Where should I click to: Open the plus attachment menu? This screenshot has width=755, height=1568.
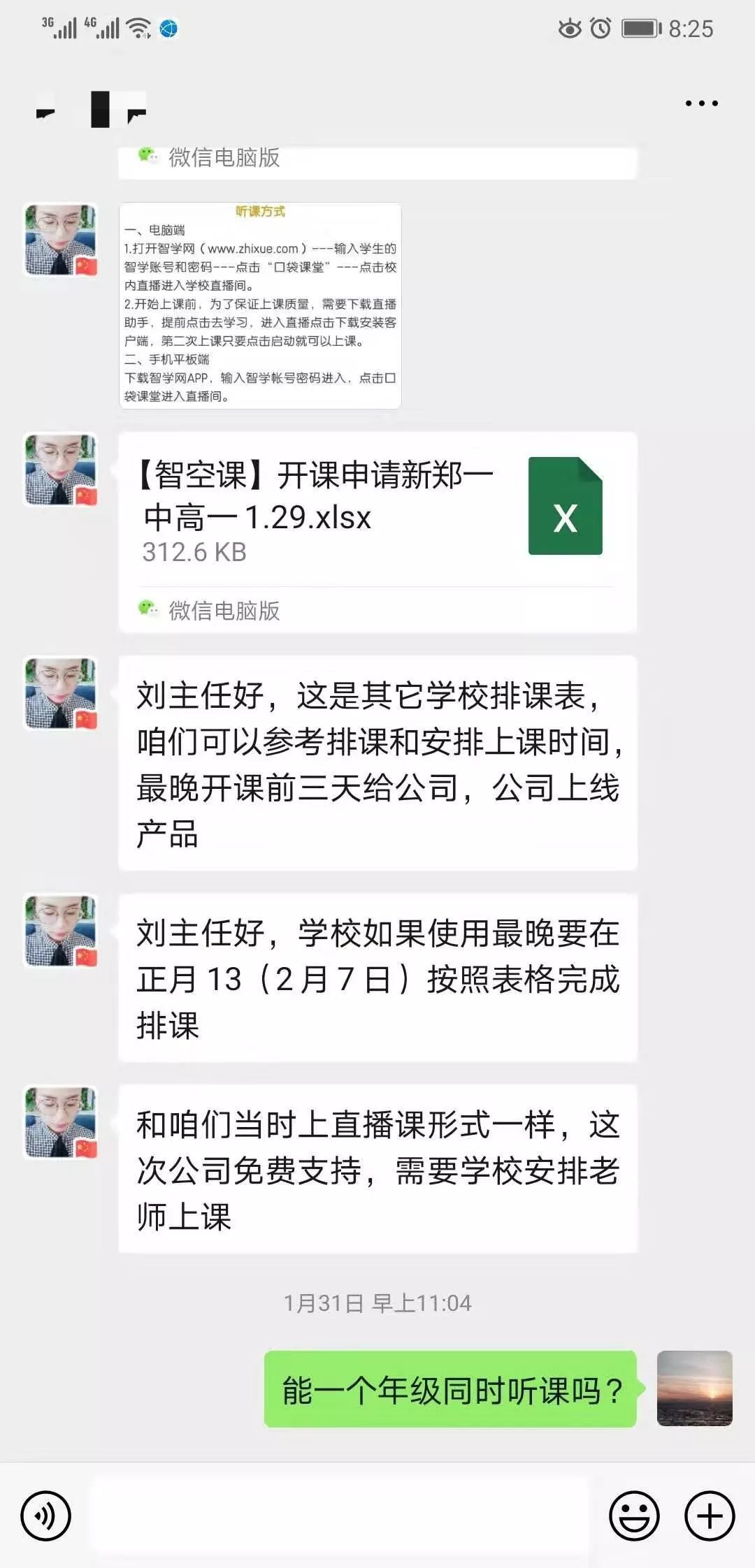coord(709,1516)
